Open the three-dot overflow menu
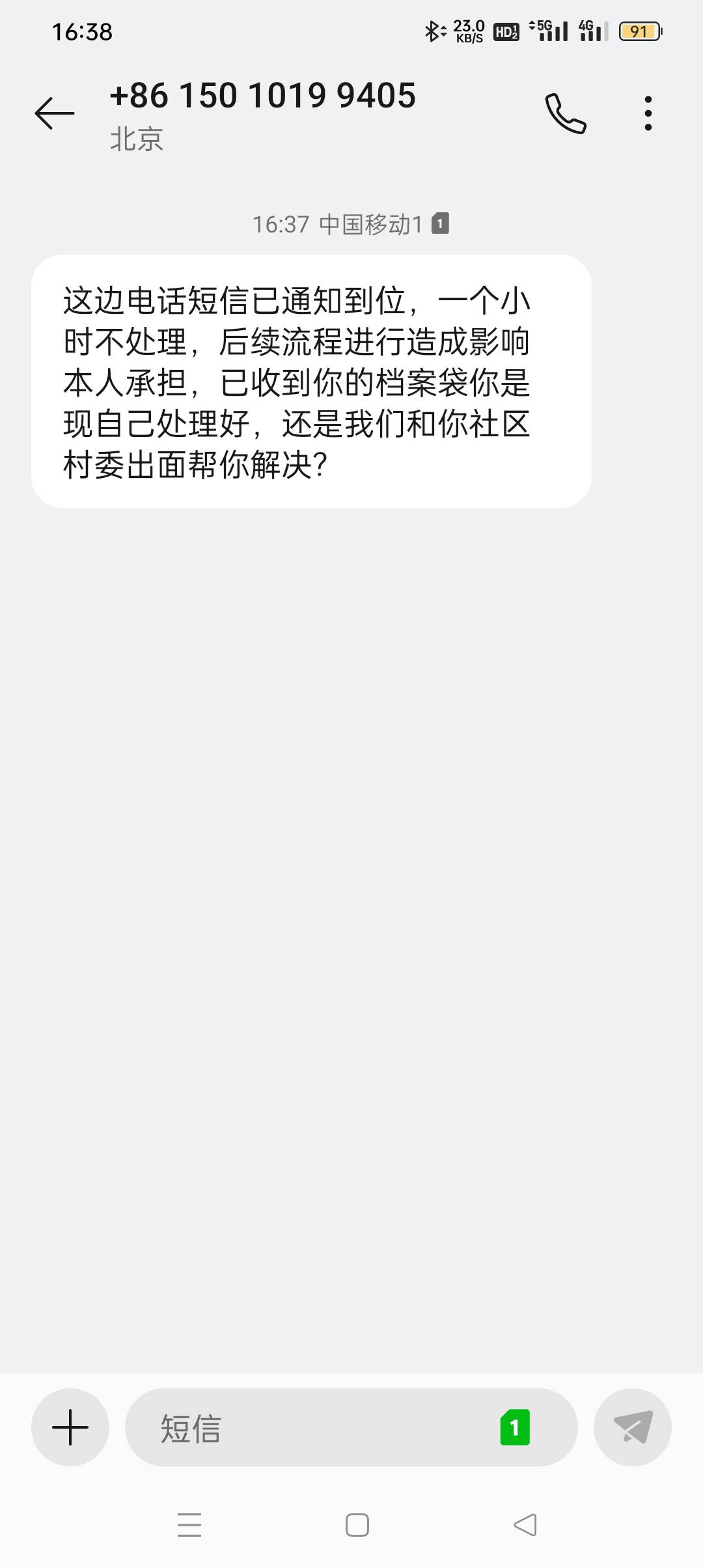 648,113
